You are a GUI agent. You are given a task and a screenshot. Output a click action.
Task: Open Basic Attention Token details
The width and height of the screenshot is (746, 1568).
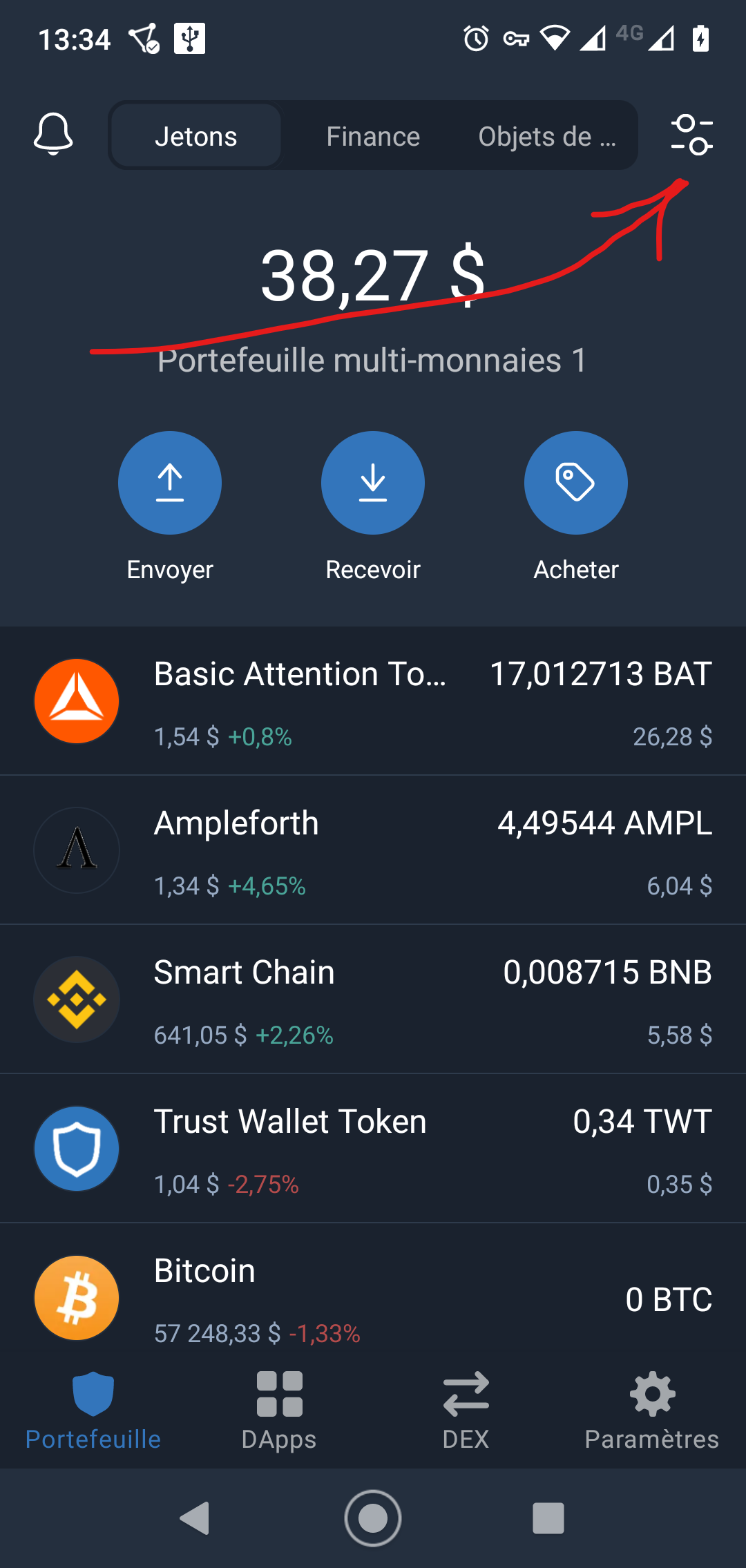(373, 701)
